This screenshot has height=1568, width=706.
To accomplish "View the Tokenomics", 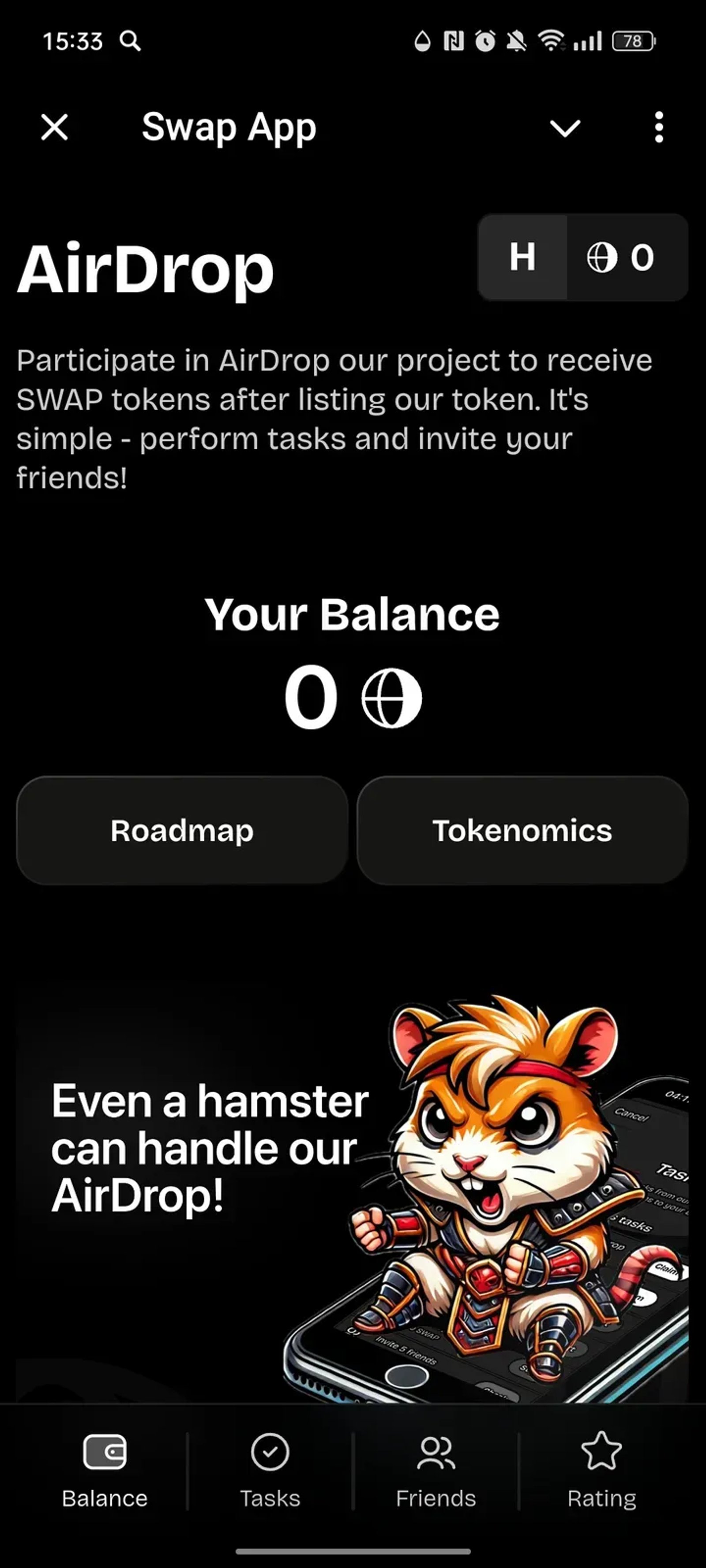I will pos(522,830).
